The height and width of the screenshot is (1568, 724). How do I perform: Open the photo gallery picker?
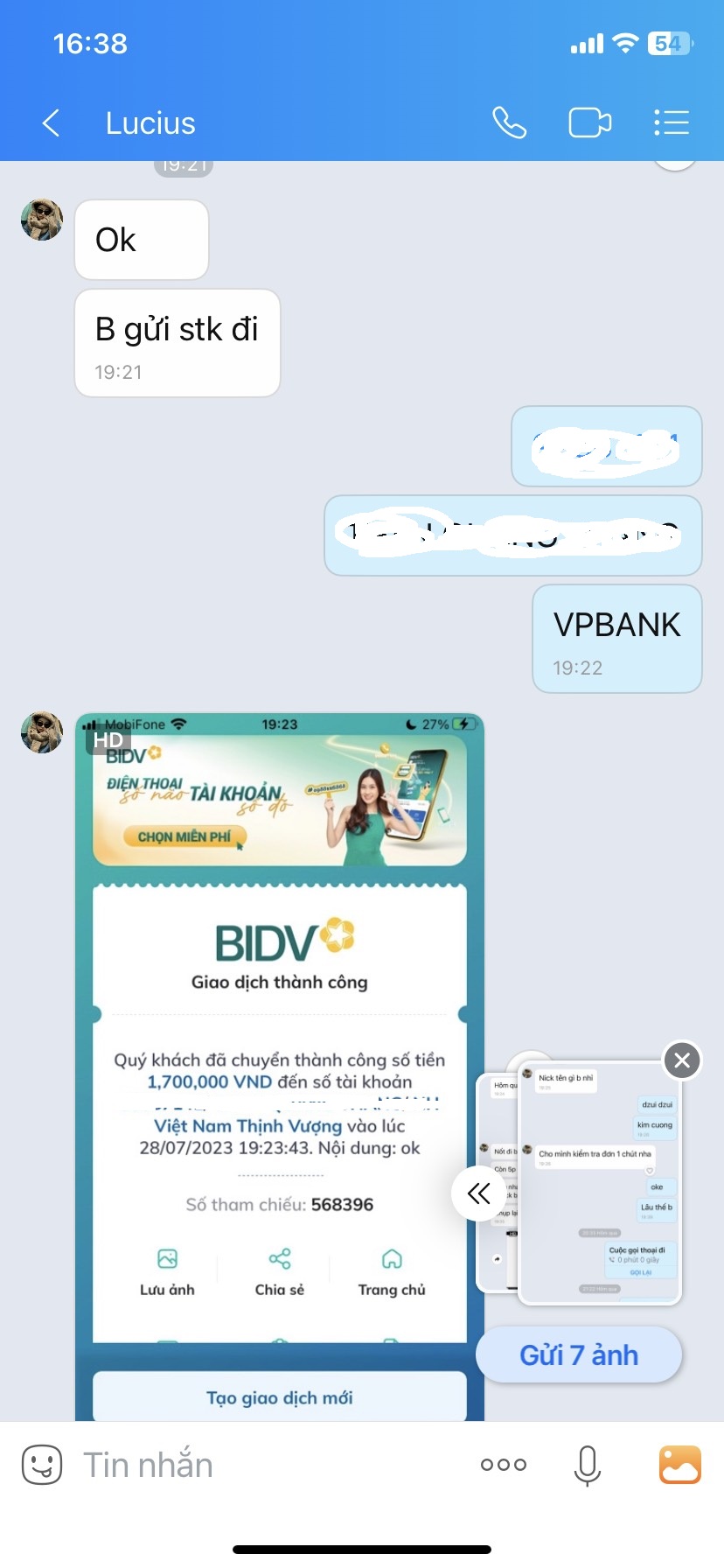[x=679, y=1465]
